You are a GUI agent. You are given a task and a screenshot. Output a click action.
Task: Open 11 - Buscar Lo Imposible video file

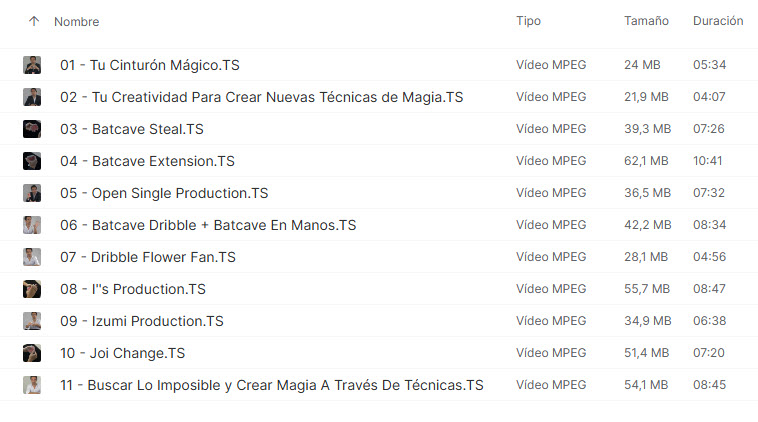271,385
